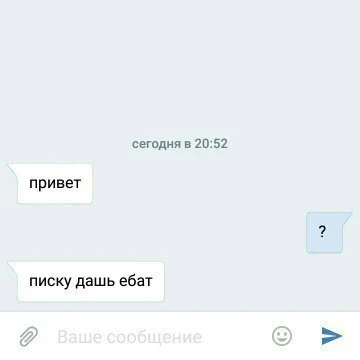Send the message with the arrow icon
The image size is (360, 360).
(332, 336)
